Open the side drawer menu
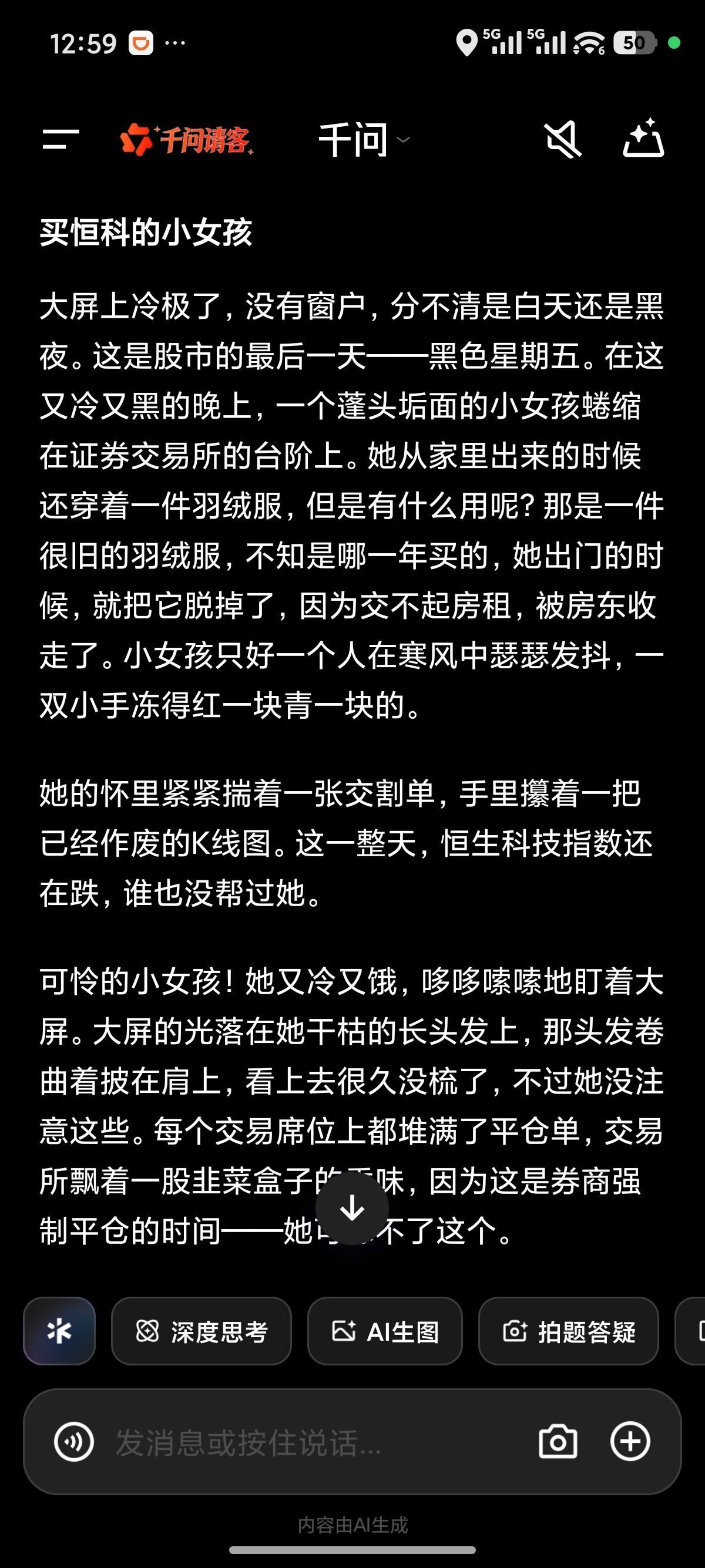The width and height of the screenshot is (705, 1568). [61, 139]
